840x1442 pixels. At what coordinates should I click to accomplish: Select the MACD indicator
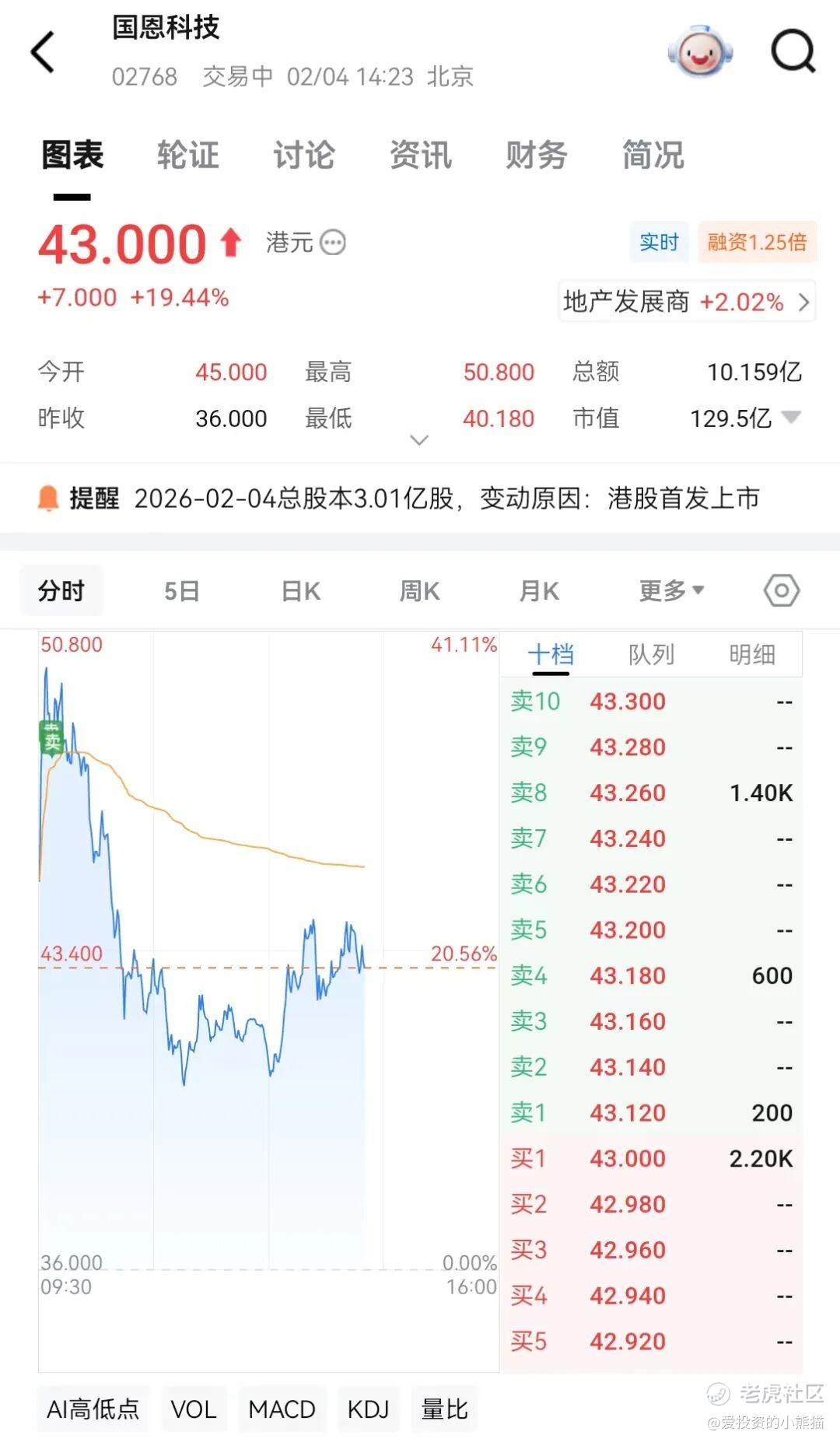[282, 1409]
